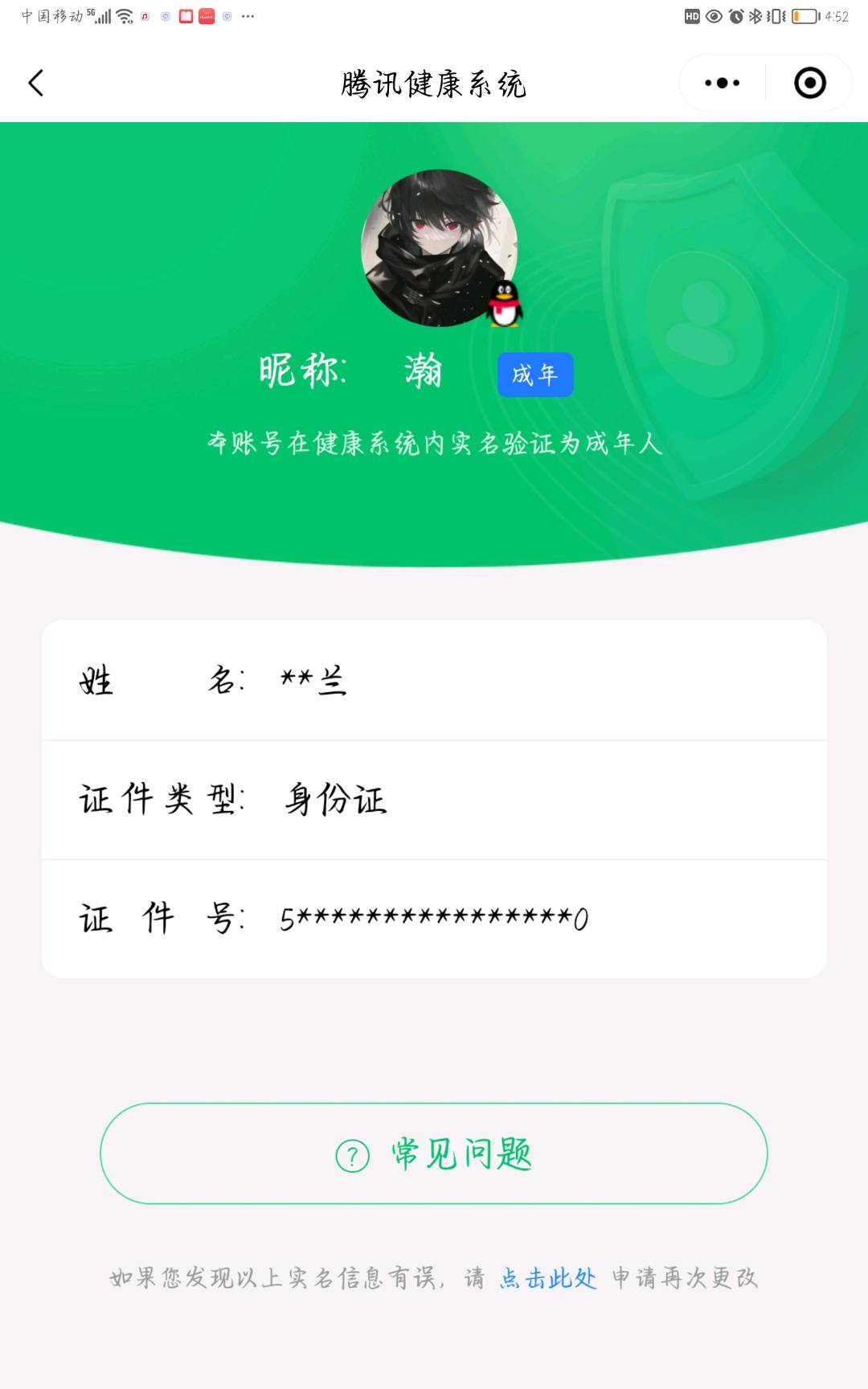Go back using the top-left arrow
Screen dimensions: 868x1389
coord(36,83)
